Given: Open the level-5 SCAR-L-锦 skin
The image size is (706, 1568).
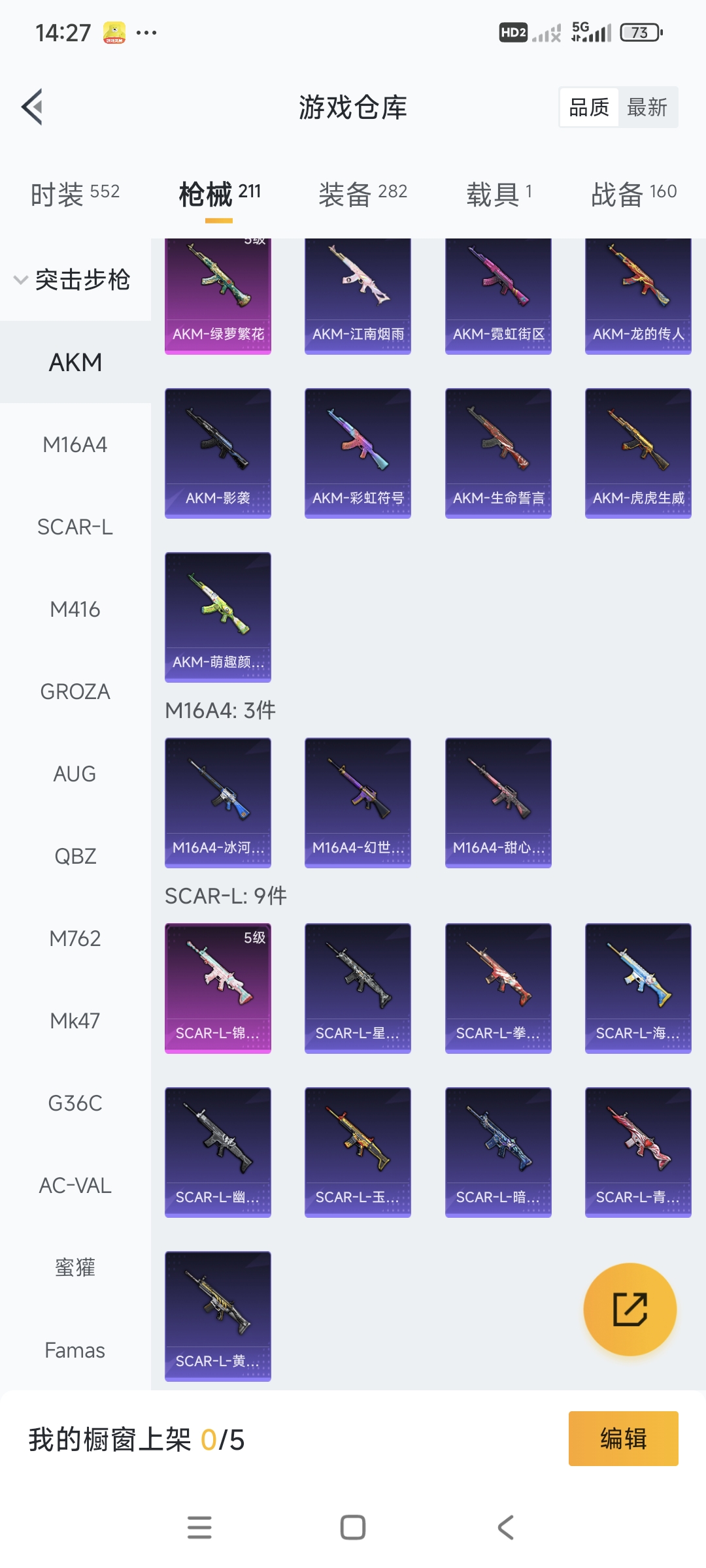Looking at the screenshot, I should (218, 988).
